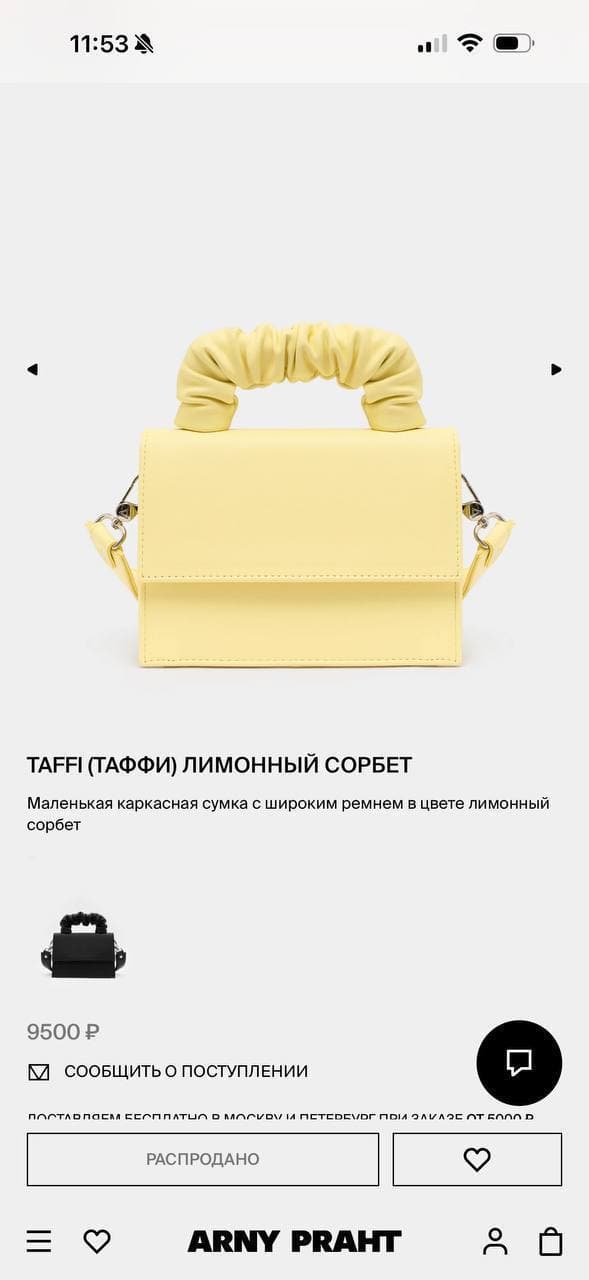This screenshot has height=1280, width=589.
Task: Go to Arny Praht home page
Action: tap(294, 1241)
